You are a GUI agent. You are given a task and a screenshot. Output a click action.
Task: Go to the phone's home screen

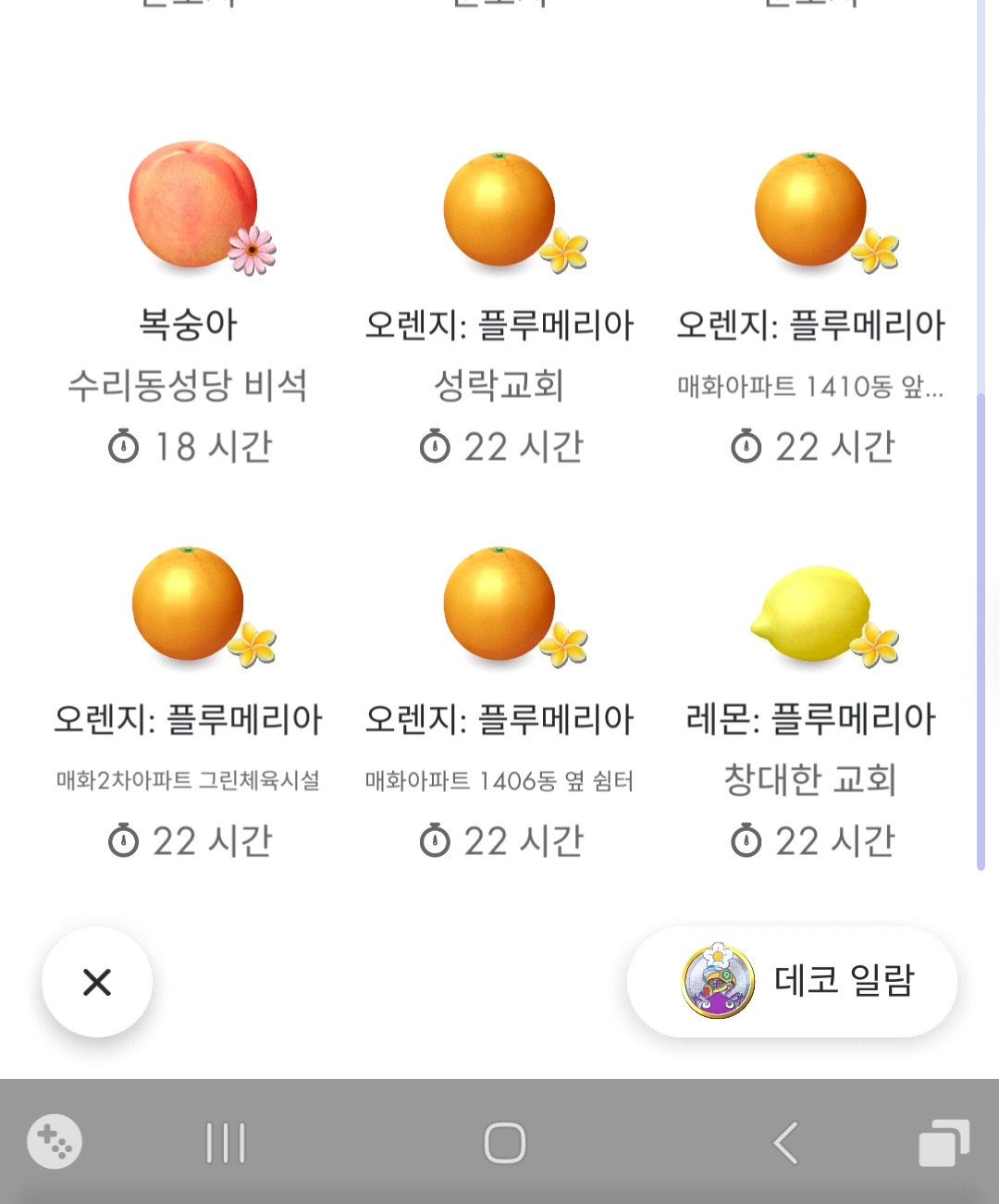(x=504, y=1143)
